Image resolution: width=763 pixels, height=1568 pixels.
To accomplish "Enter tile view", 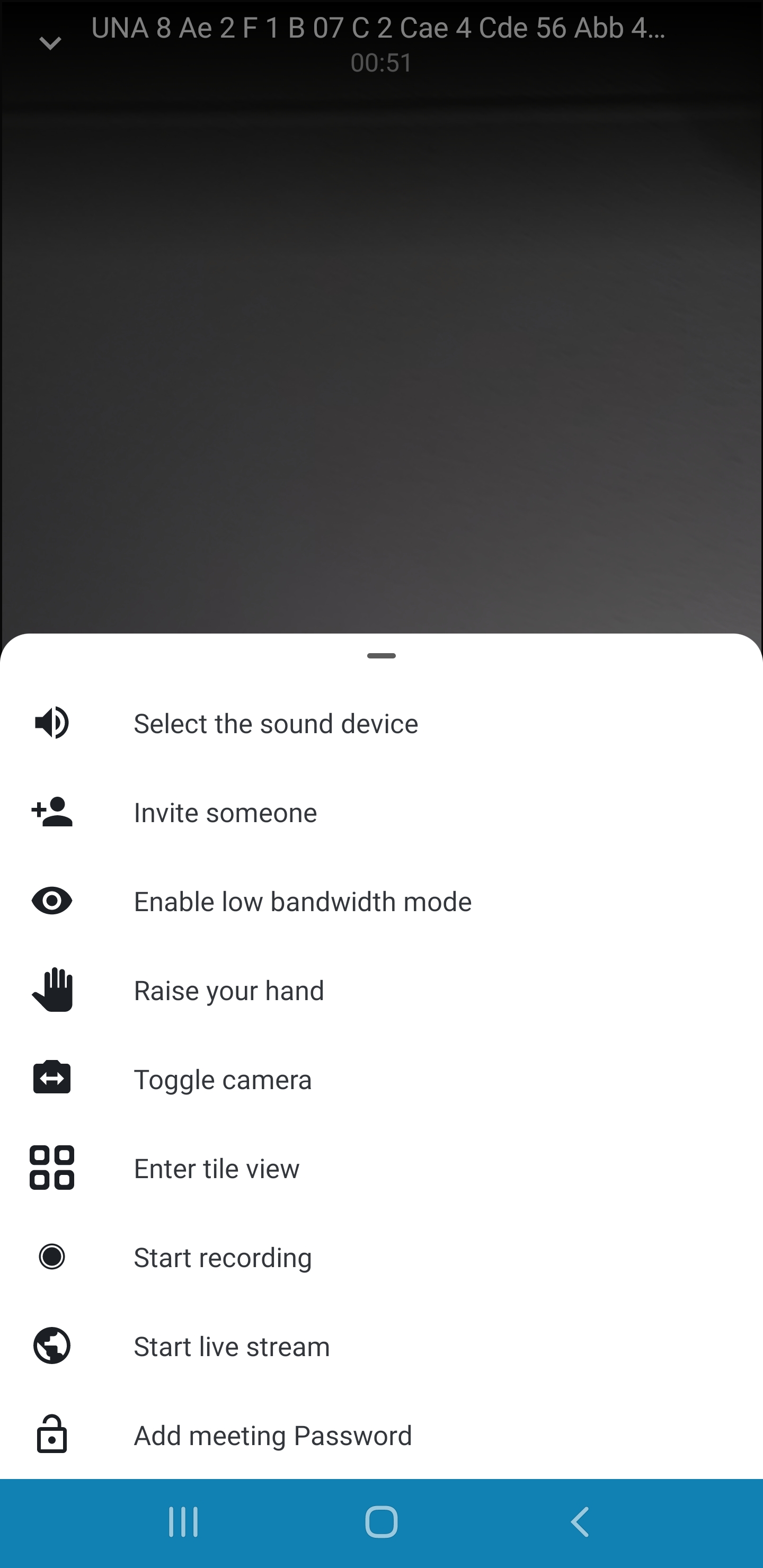I will pos(216,1168).
